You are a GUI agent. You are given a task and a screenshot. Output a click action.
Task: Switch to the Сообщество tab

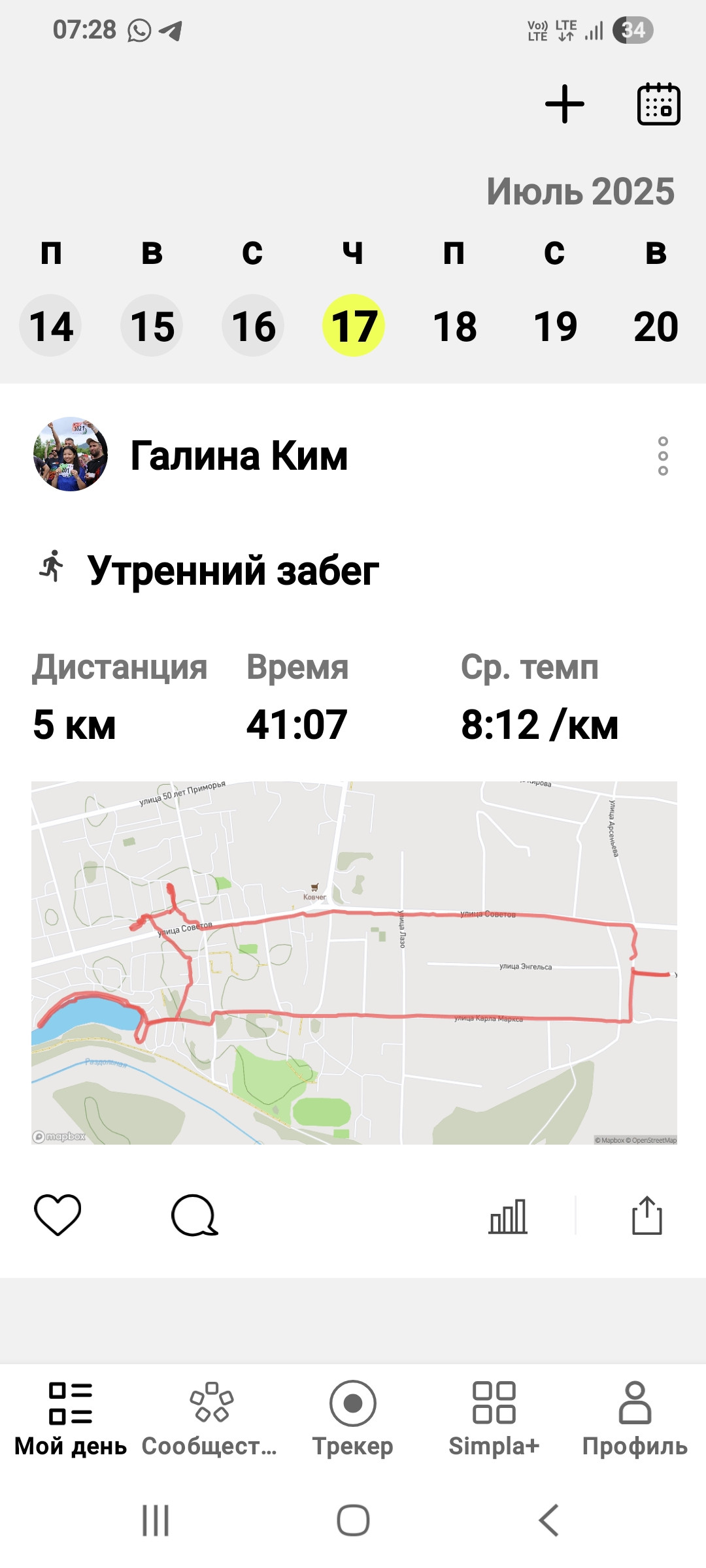210,1418
